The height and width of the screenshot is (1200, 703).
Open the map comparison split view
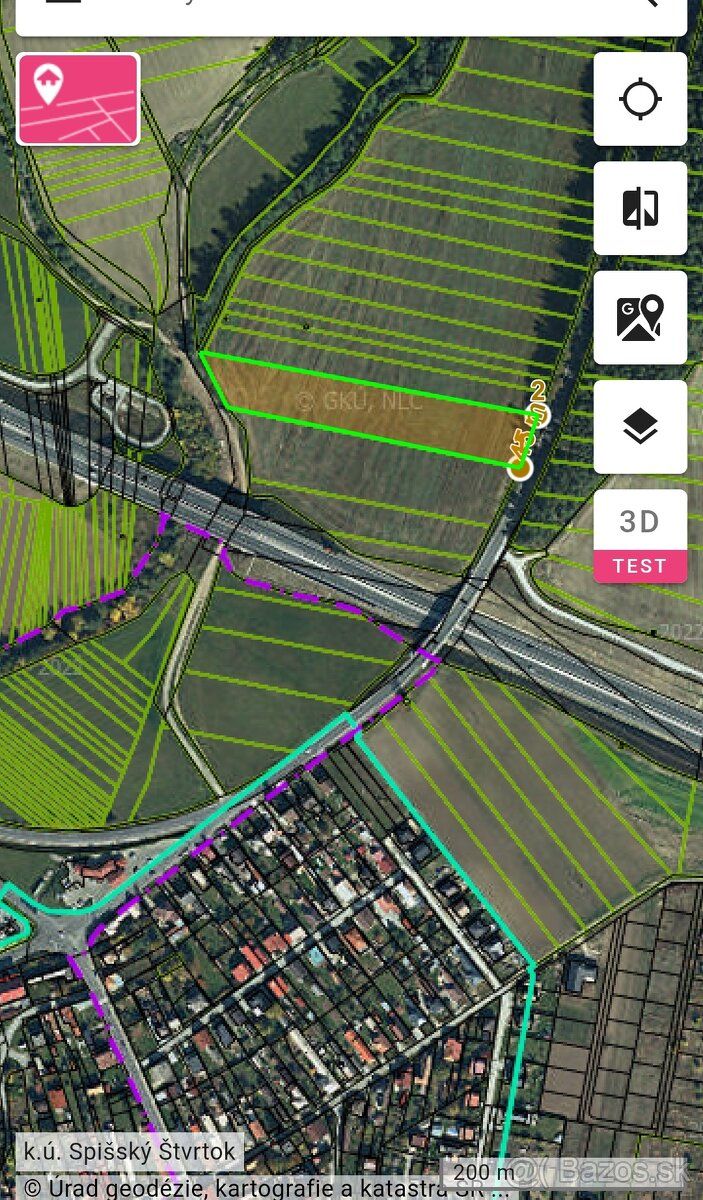pyautogui.click(x=640, y=208)
